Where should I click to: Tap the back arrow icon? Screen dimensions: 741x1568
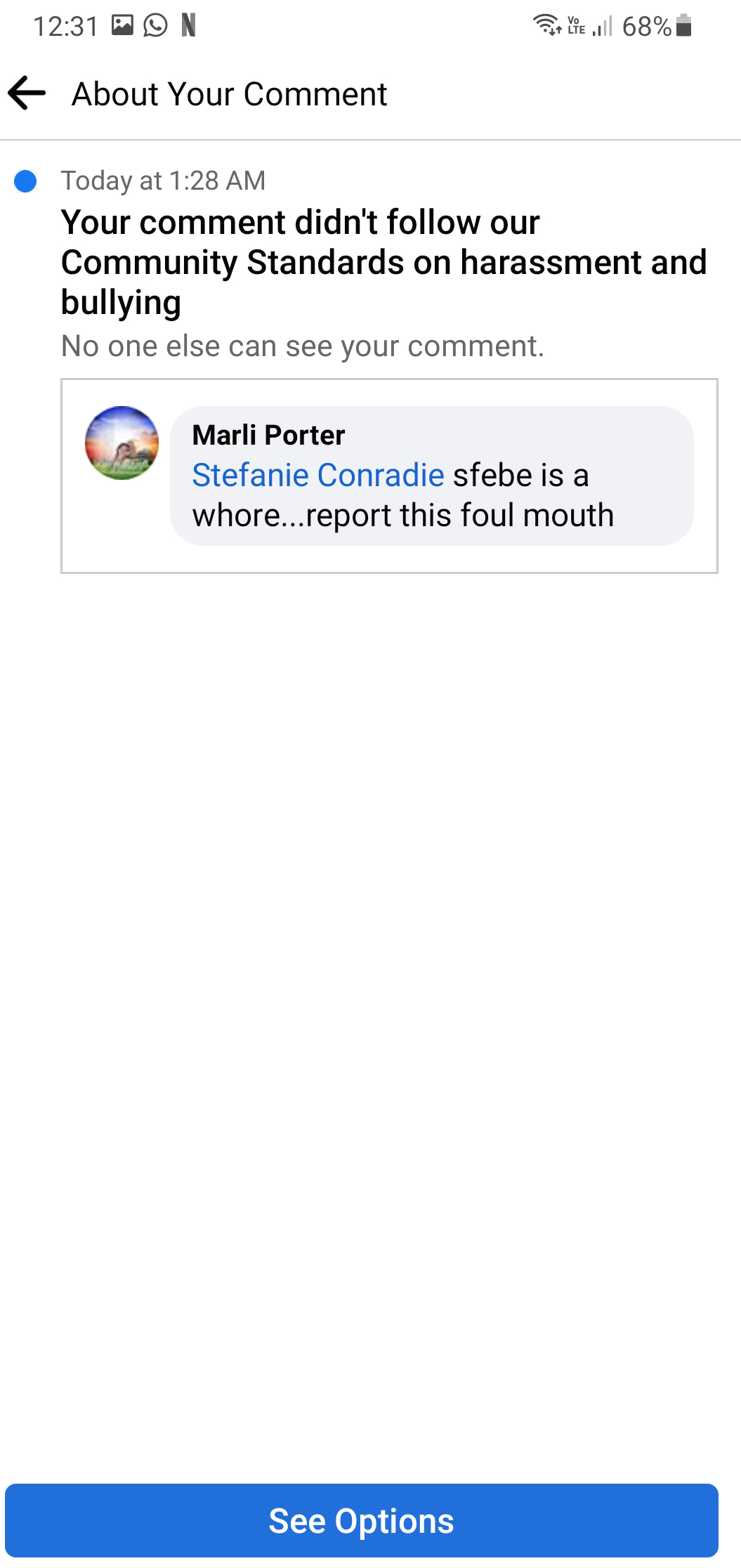27,93
